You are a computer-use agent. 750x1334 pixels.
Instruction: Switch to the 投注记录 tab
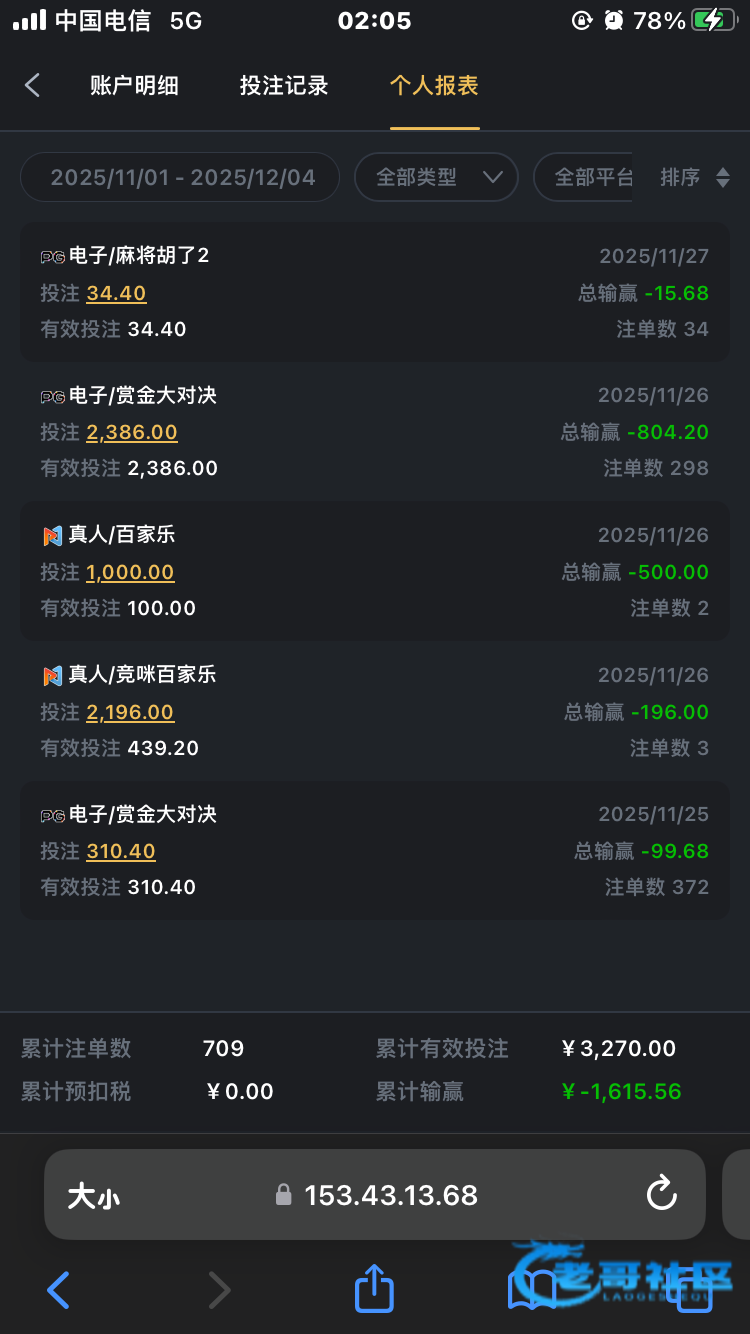coord(284,86)
